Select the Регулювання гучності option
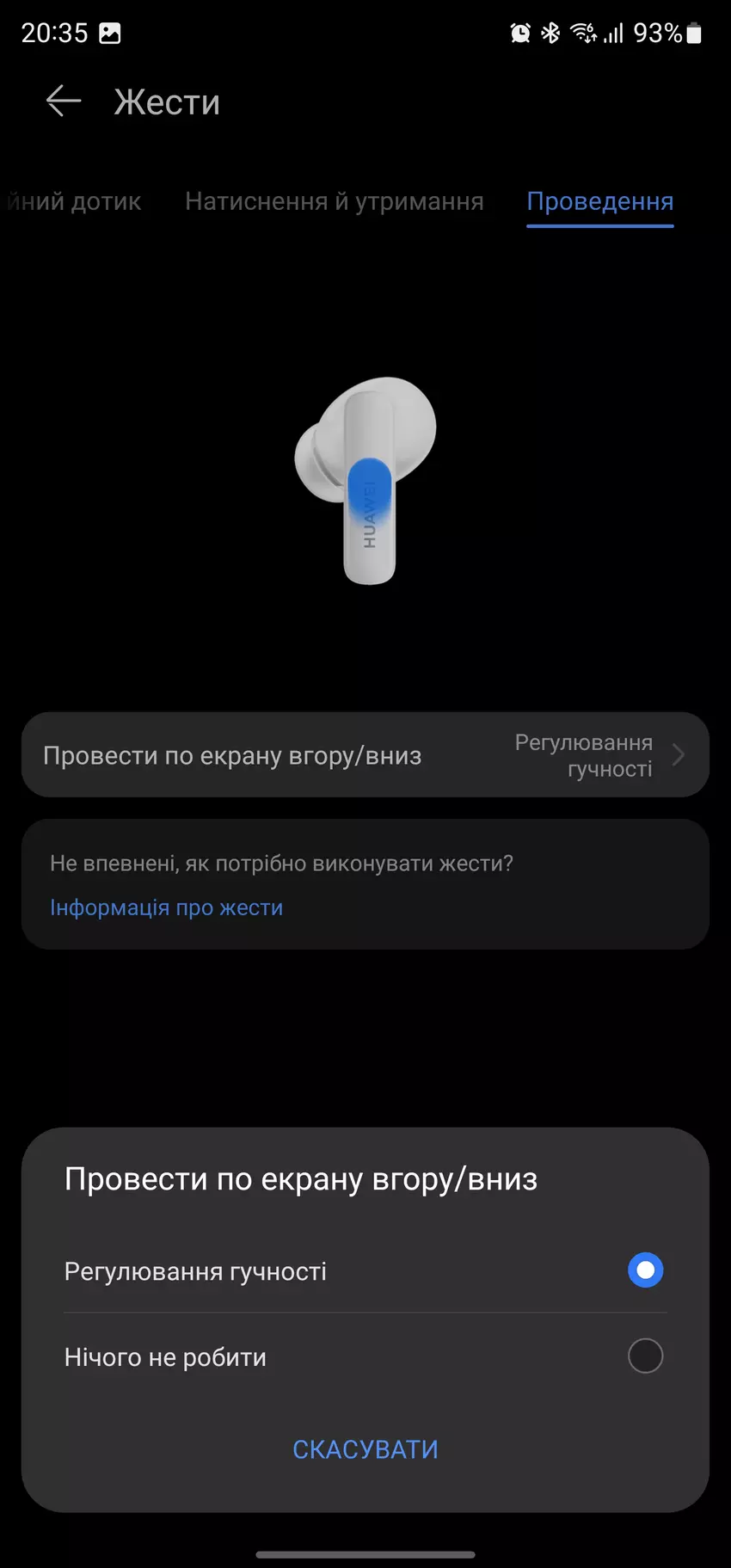The image size is (731, 1568). pos(645,1270)
